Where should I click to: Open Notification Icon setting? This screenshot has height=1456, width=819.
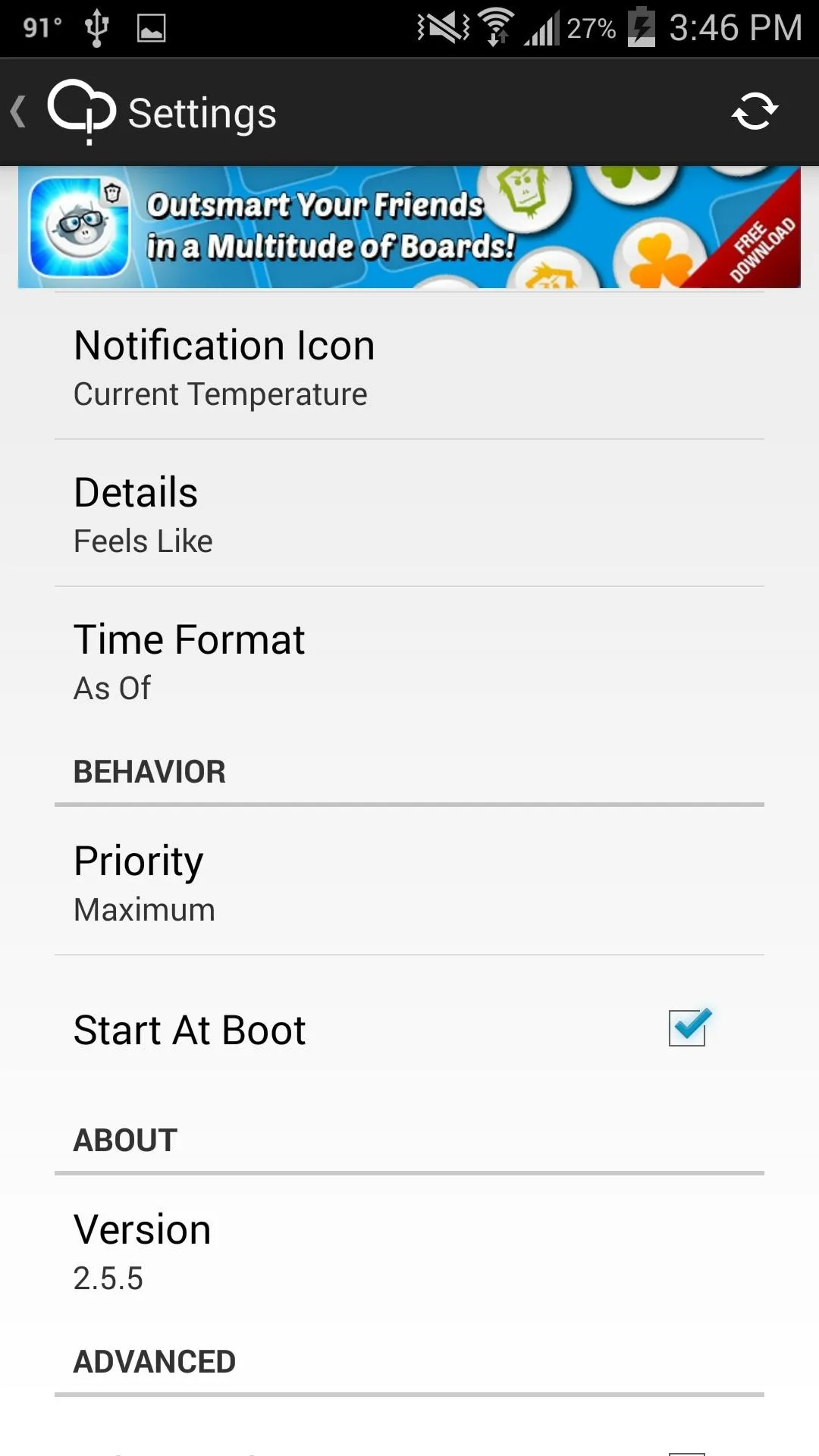409,366
